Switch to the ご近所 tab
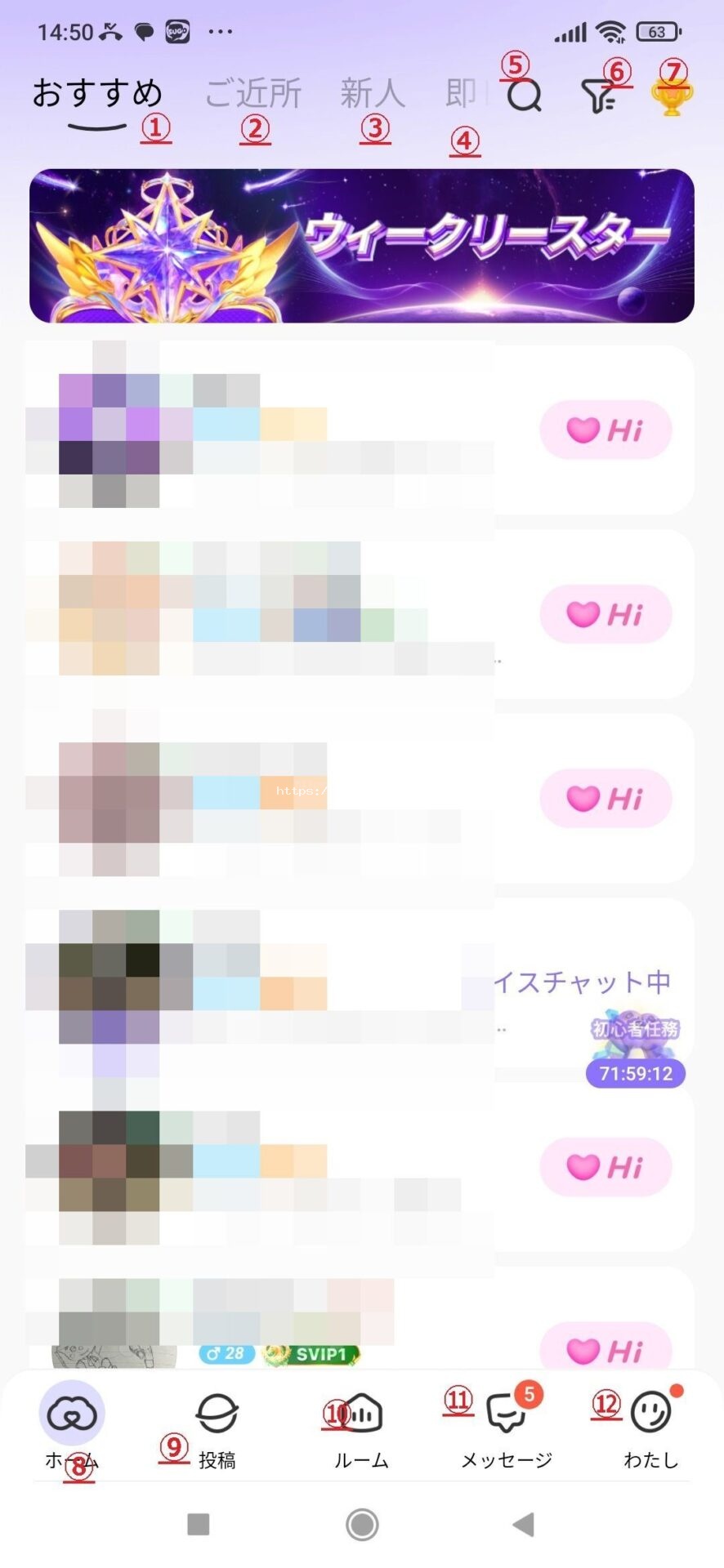Screen dimensions: 724x1568 click(253, 94)
